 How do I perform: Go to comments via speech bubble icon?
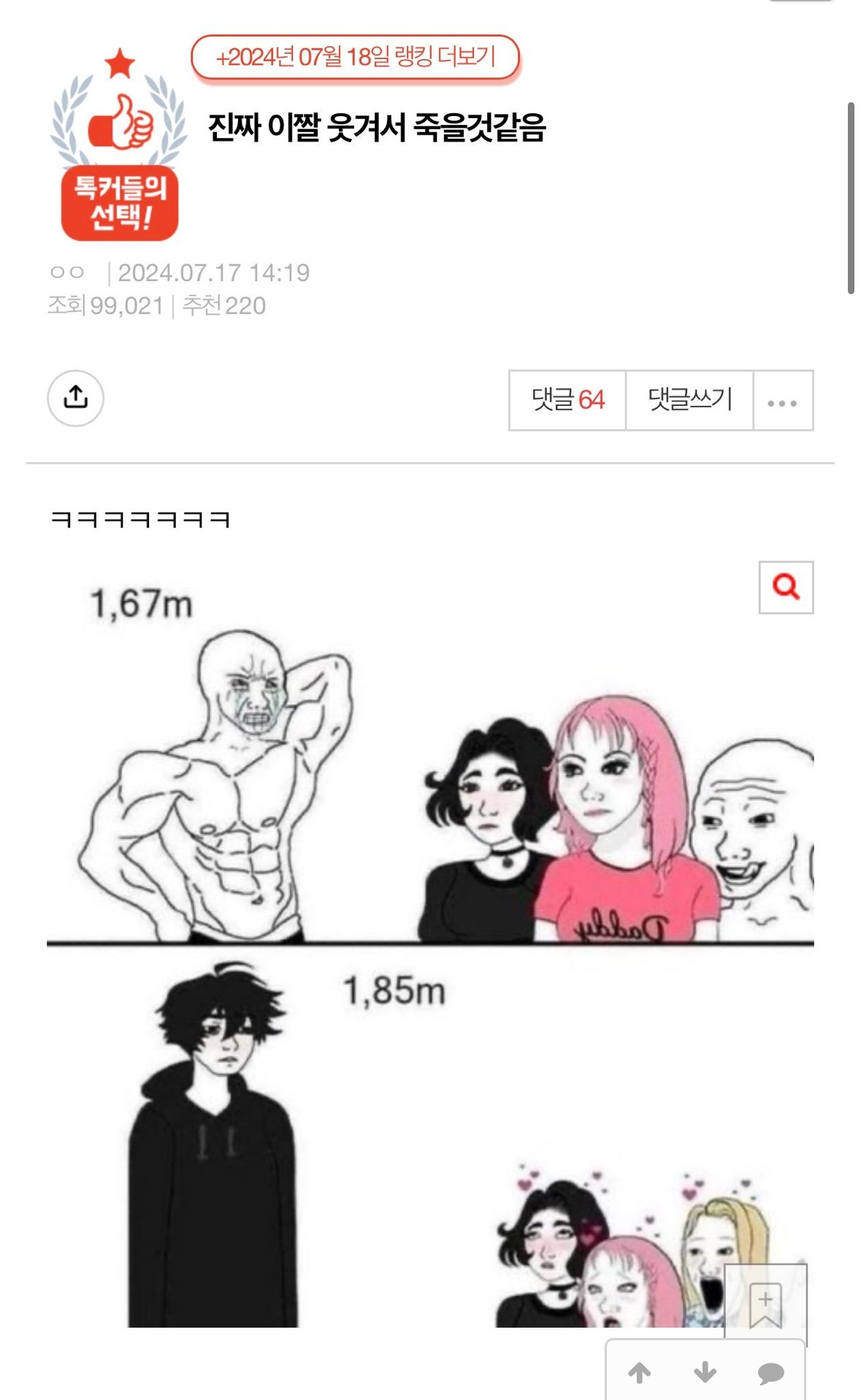(x=770, y=1373)
